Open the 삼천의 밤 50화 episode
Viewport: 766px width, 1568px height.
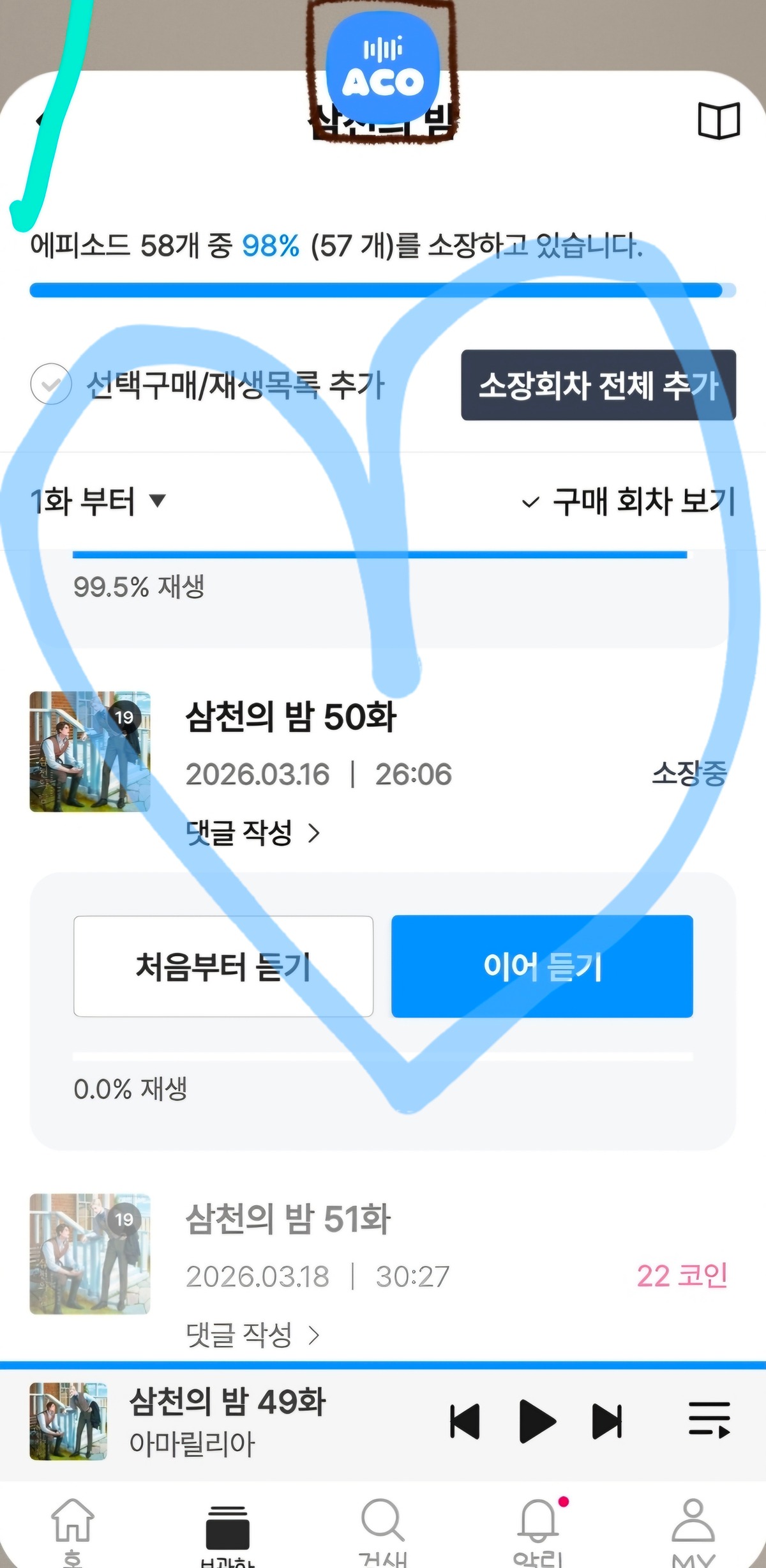291,717
